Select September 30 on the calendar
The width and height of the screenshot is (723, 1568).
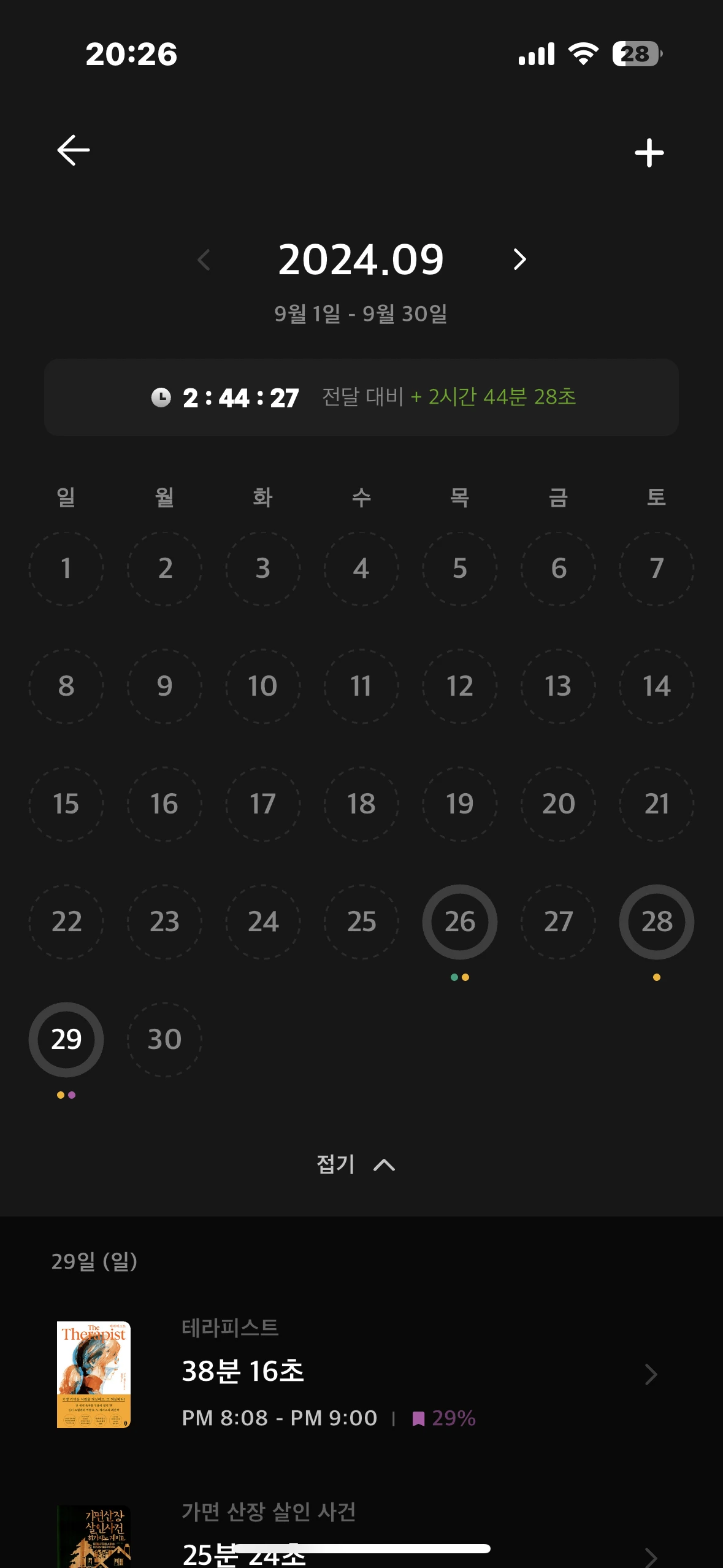pos(164,1039)
